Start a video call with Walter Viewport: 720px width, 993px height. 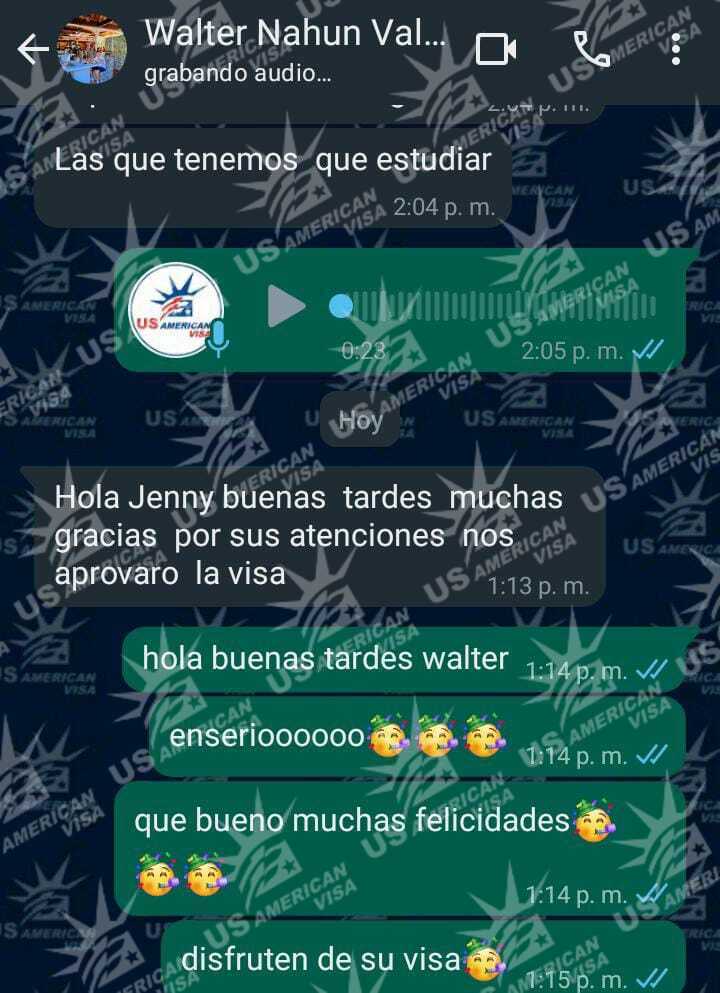pos(495,49)
